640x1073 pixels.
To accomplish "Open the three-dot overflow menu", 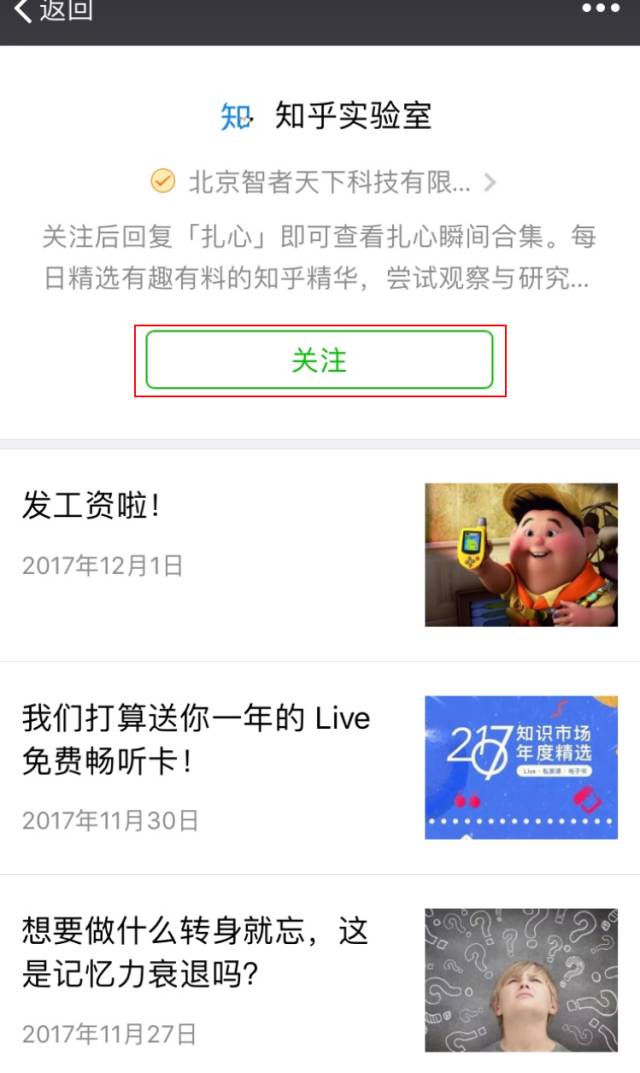I will coord(601,9).
